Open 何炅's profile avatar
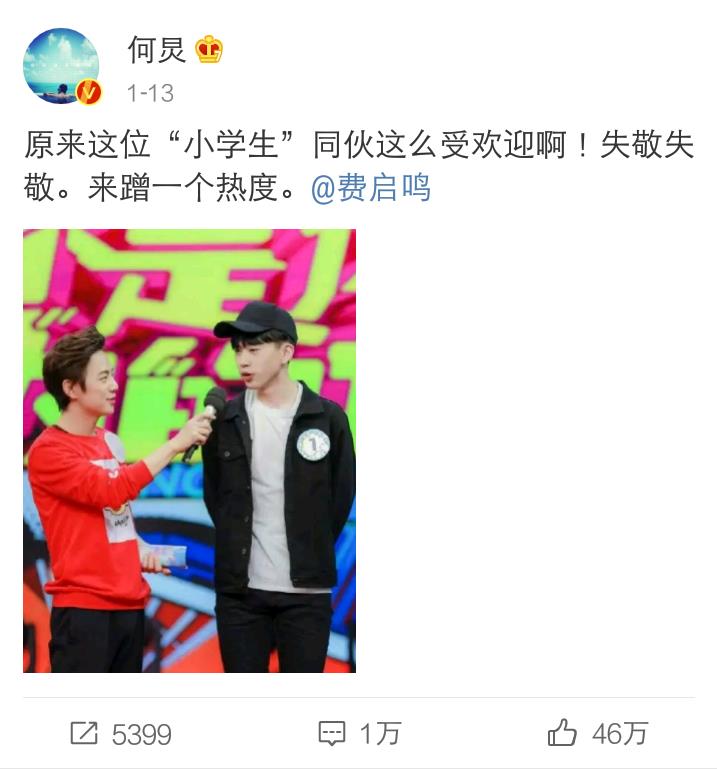Viewport: 717px width, 769px height. [x=61, y=66]
